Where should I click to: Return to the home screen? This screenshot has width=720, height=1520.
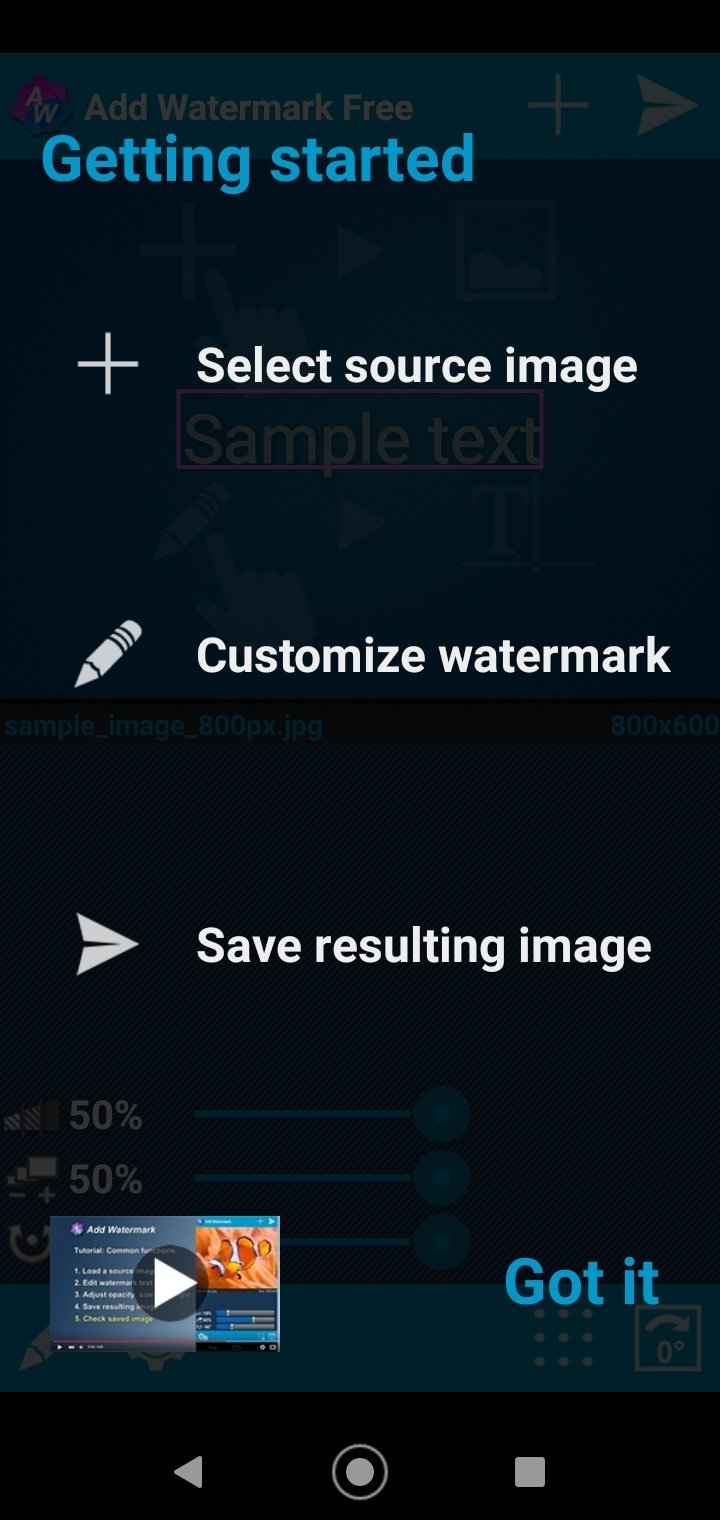360,1472
